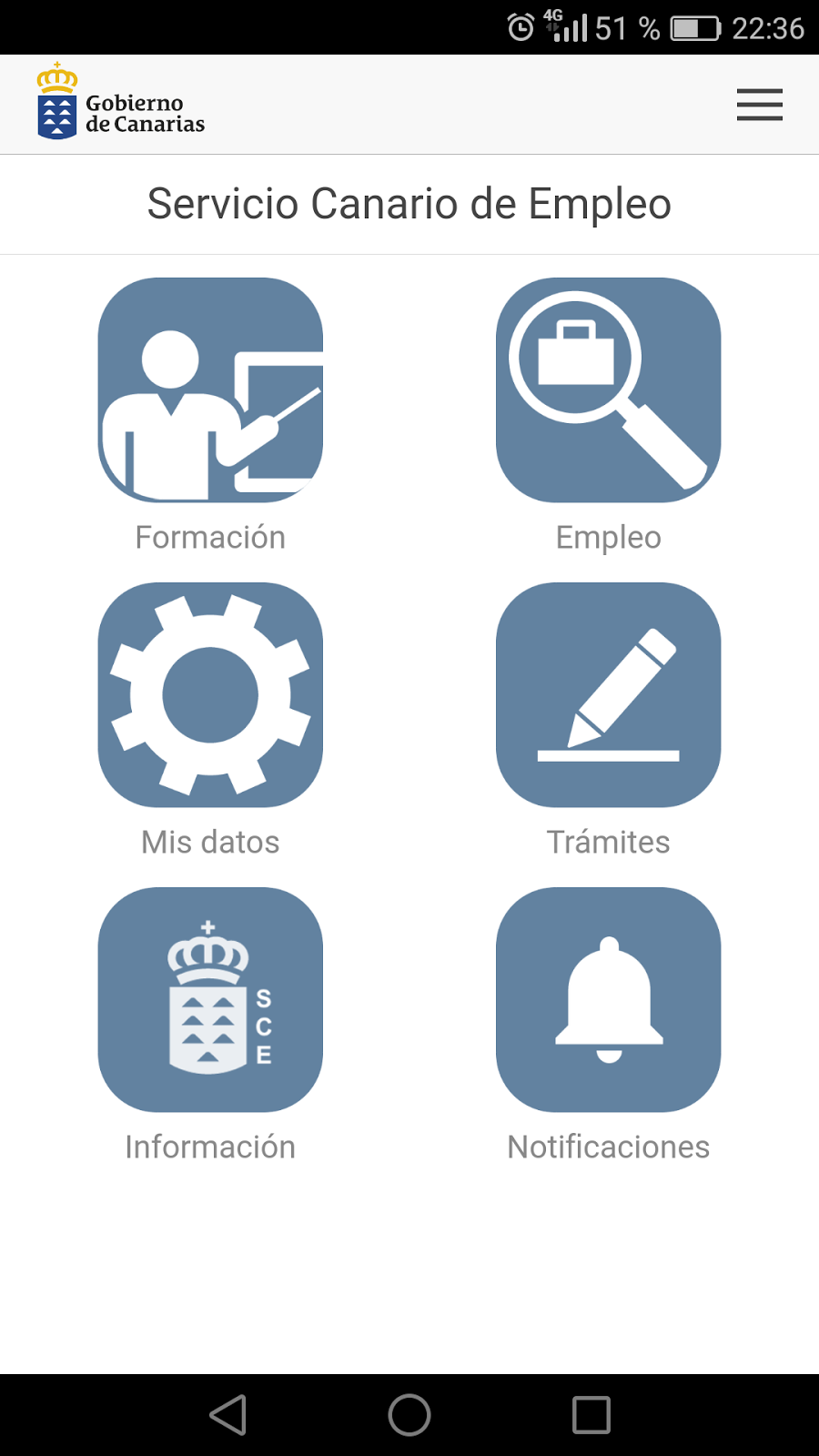Tap the alarm icon in status bar
This screenshot has height=1456, width=819.
click(519, 27)
